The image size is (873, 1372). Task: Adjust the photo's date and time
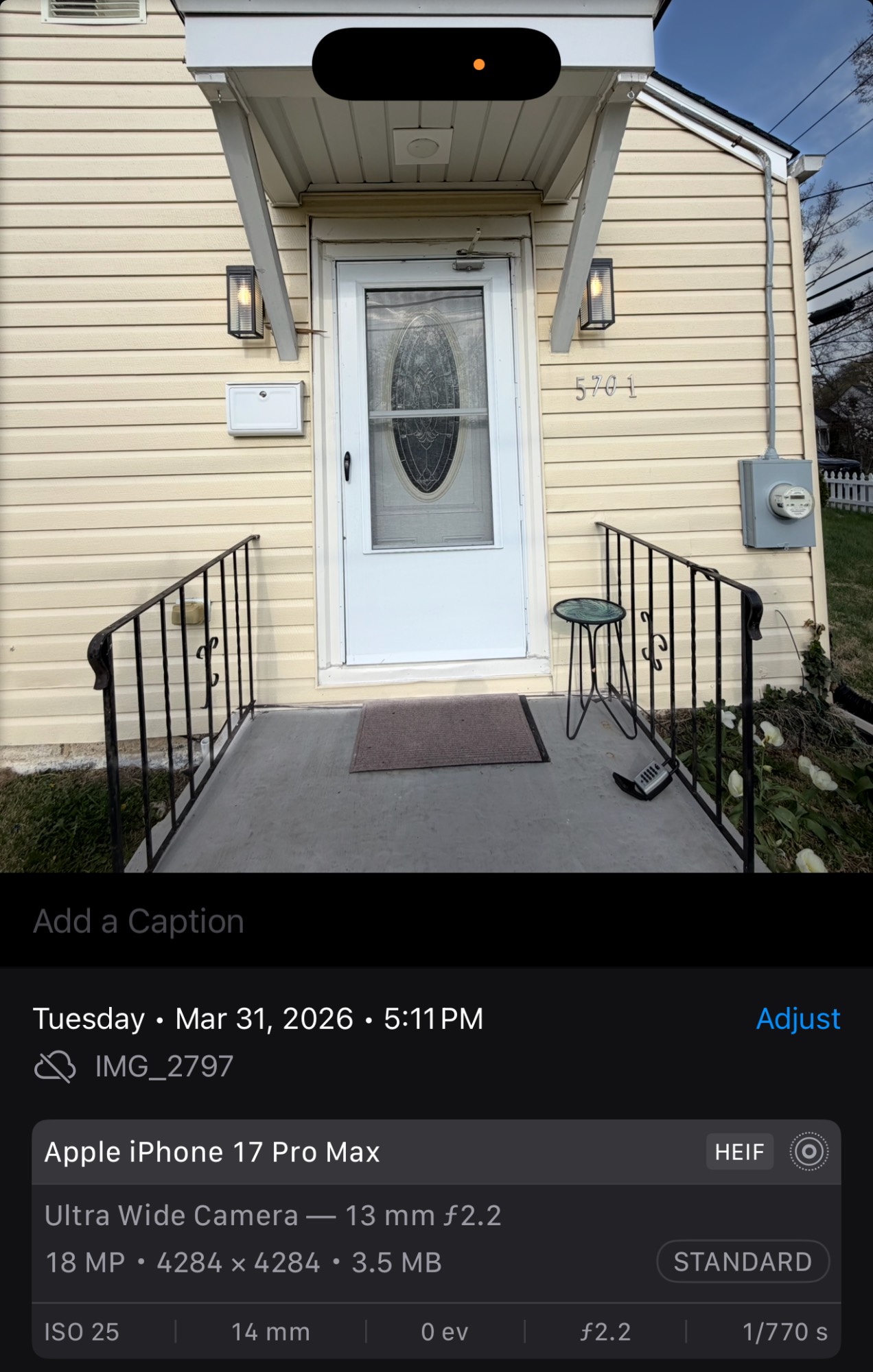[x=798, y=1019]
